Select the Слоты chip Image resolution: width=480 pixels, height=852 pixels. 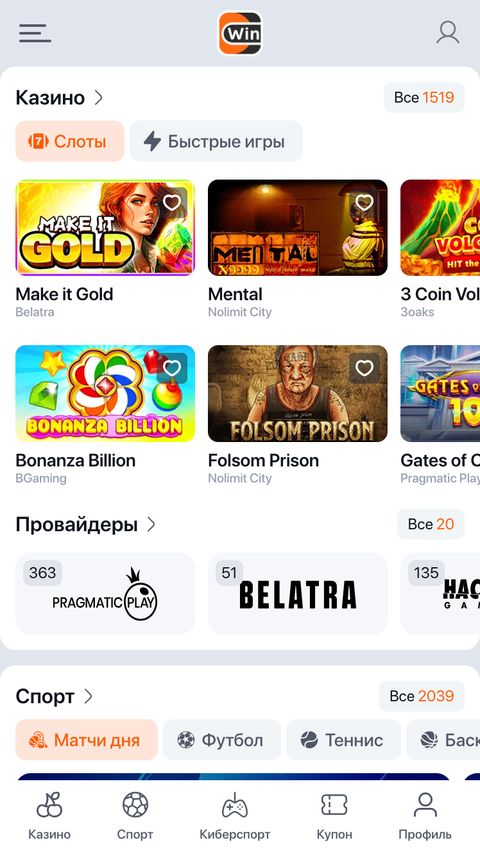(70, 142)
